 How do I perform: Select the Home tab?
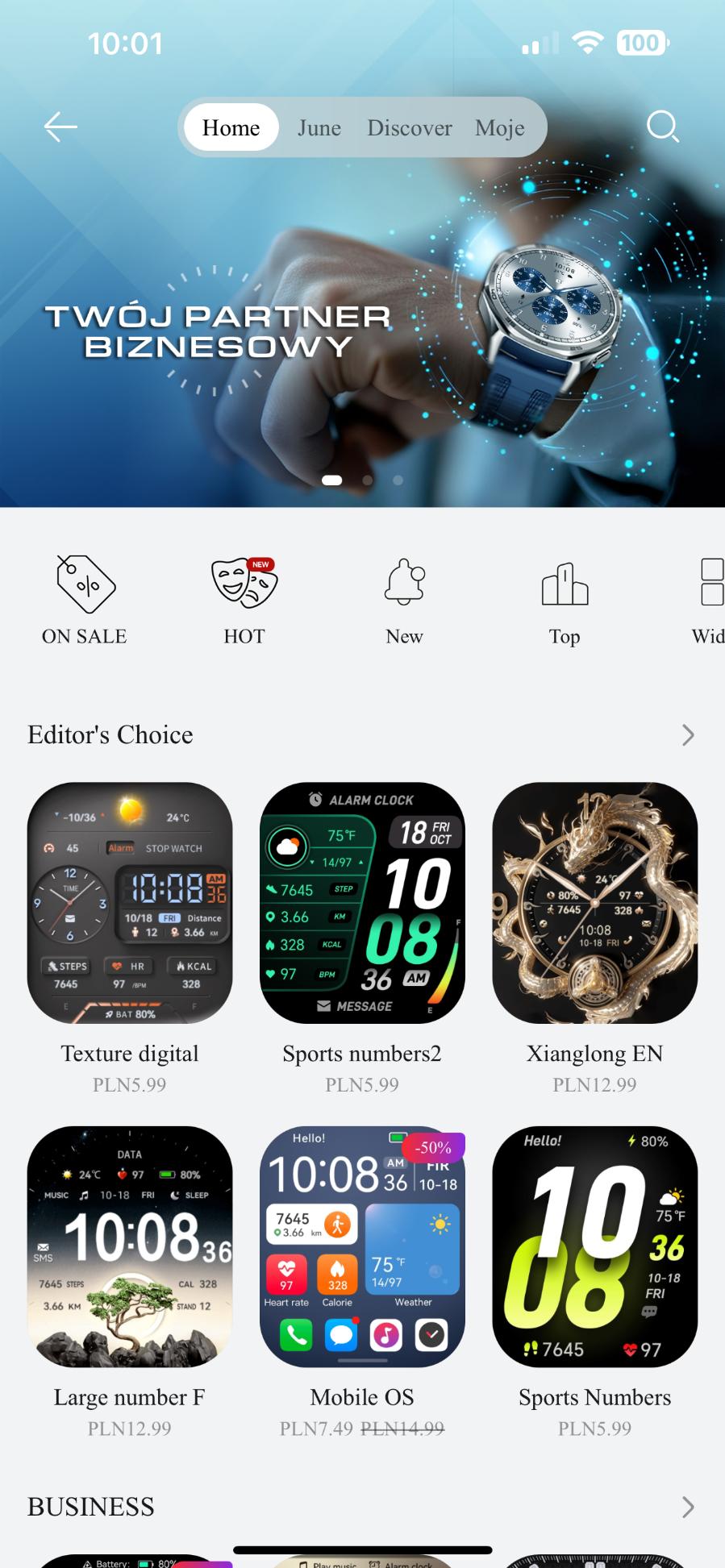click(231, 128)
